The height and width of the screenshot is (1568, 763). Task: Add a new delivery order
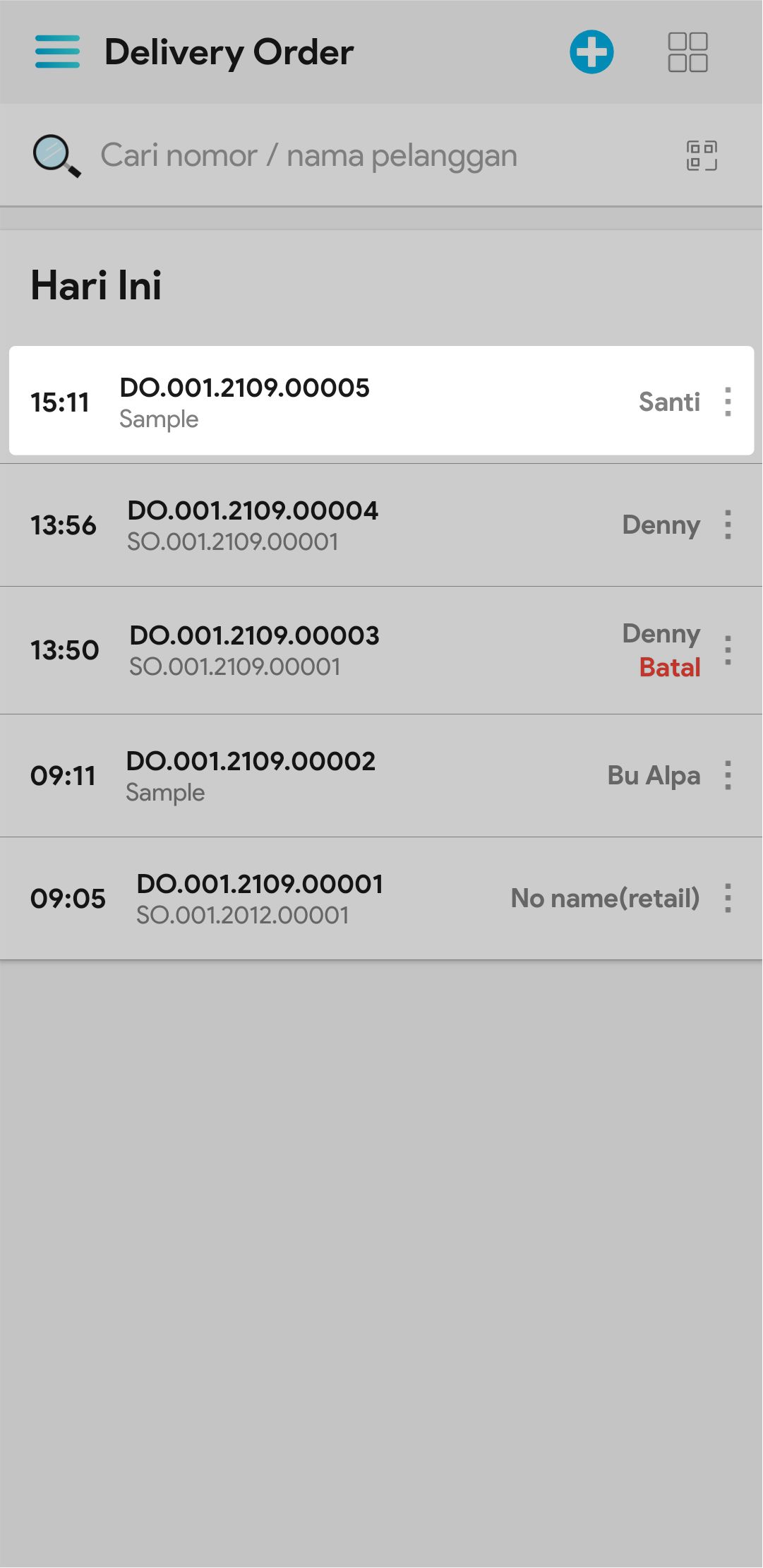(591, 52)
